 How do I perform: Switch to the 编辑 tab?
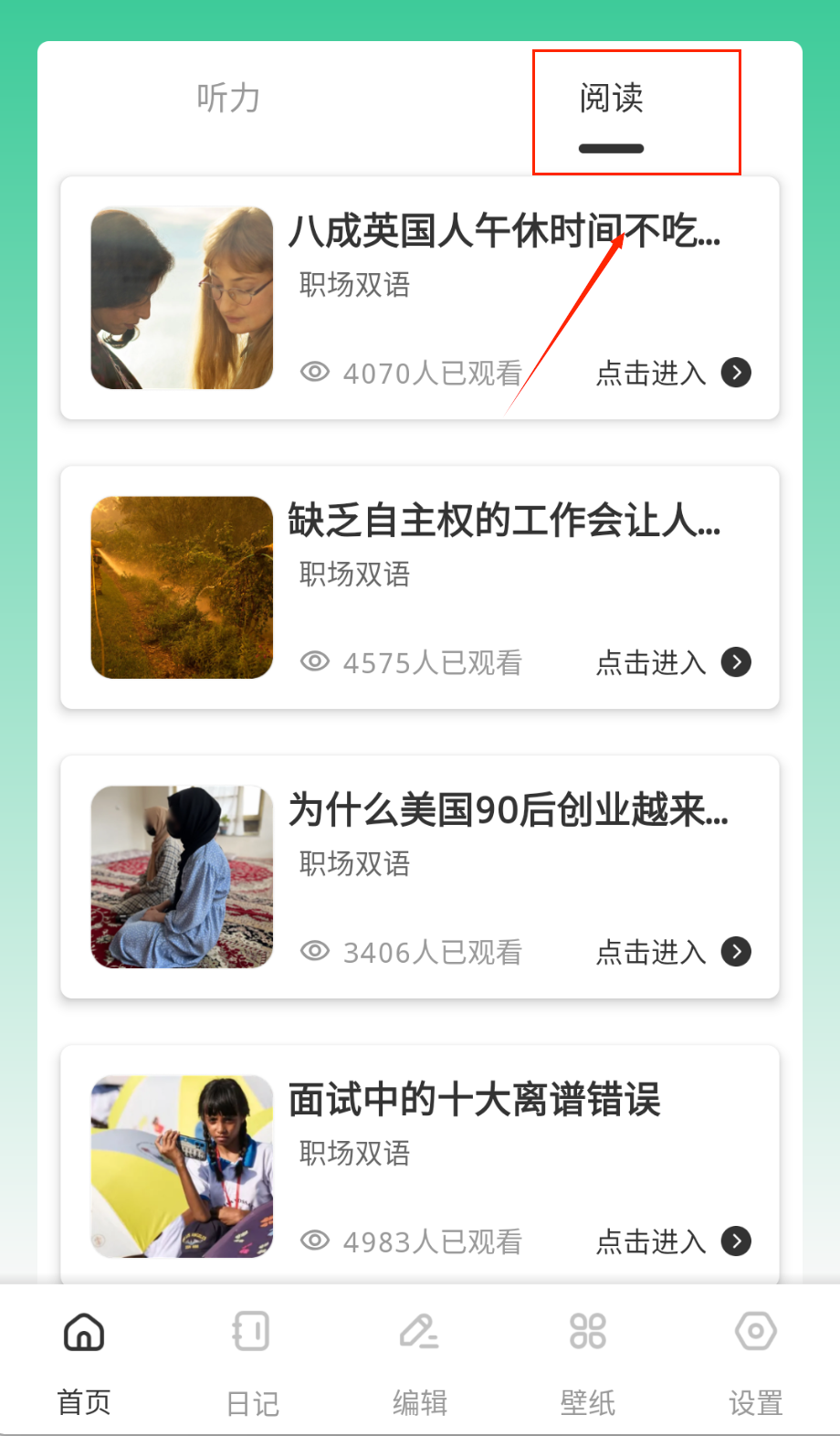click(x=420, y=1361)
